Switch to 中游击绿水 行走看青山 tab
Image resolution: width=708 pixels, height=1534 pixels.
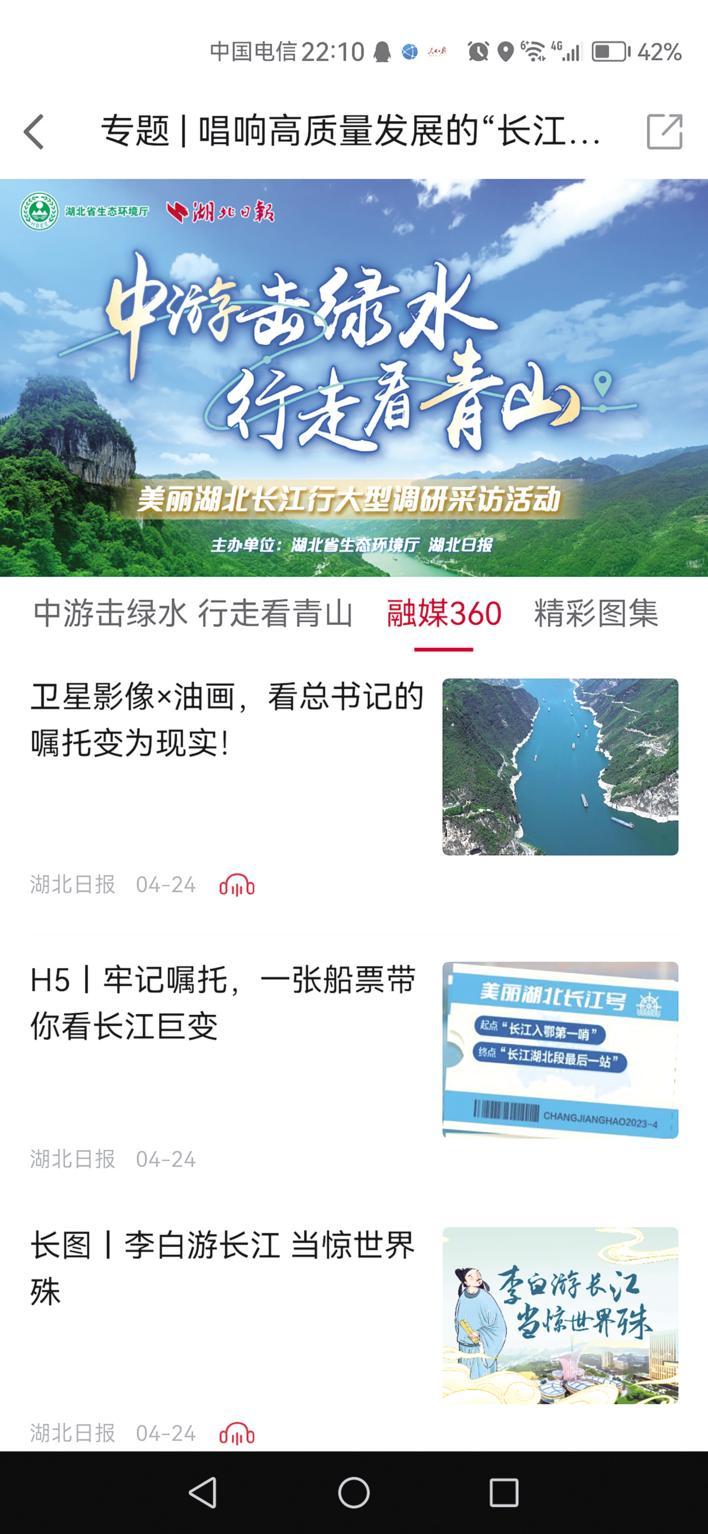click(x=193, y=613)
